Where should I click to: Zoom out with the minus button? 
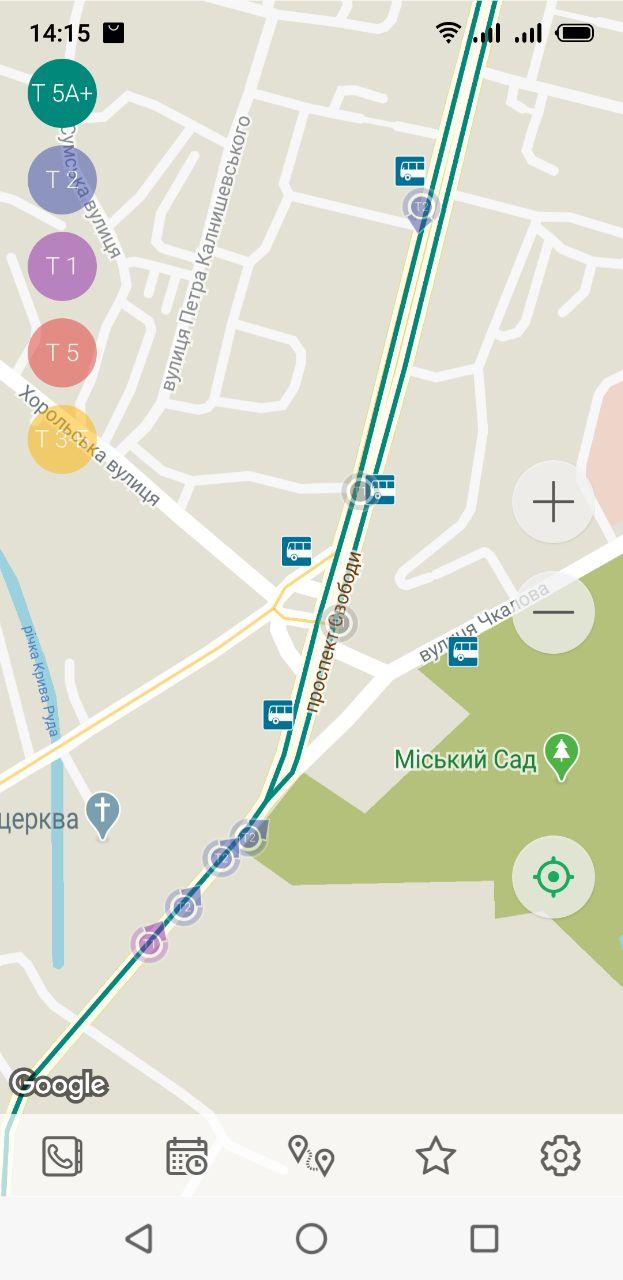[553, 612]
